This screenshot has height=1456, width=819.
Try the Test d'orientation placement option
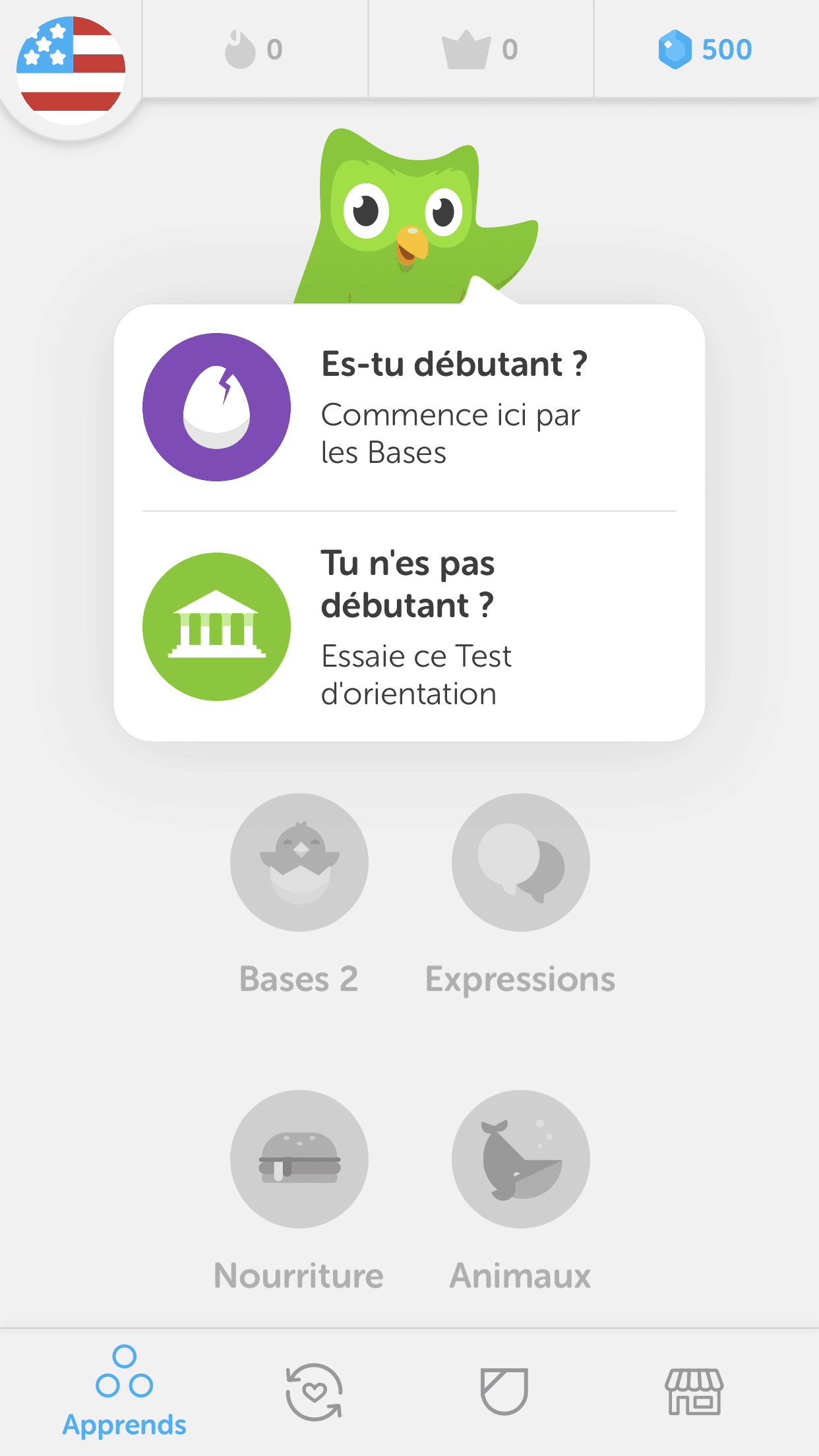409,626
